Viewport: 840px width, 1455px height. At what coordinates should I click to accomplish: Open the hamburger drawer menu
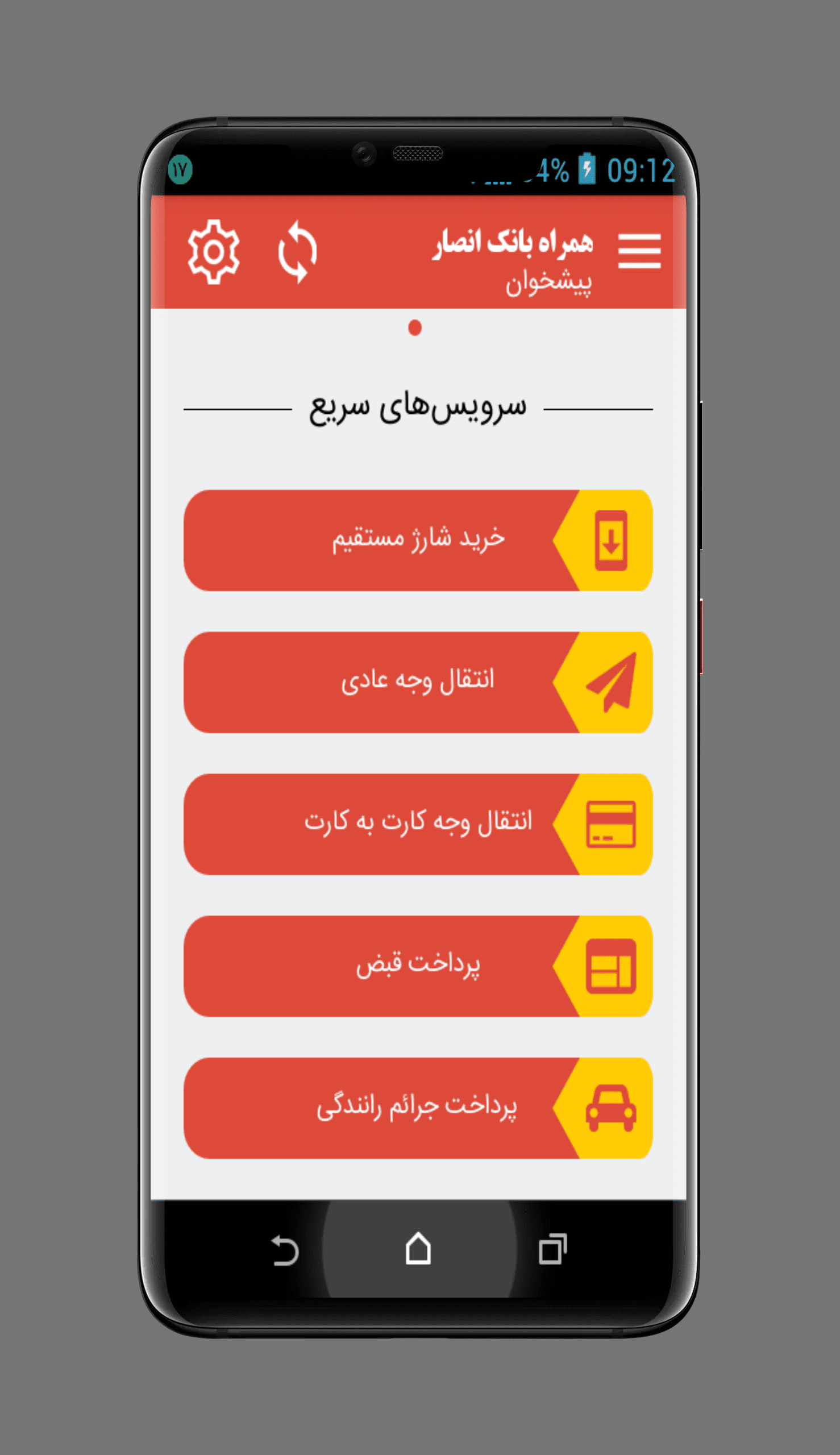pos(639,251)
